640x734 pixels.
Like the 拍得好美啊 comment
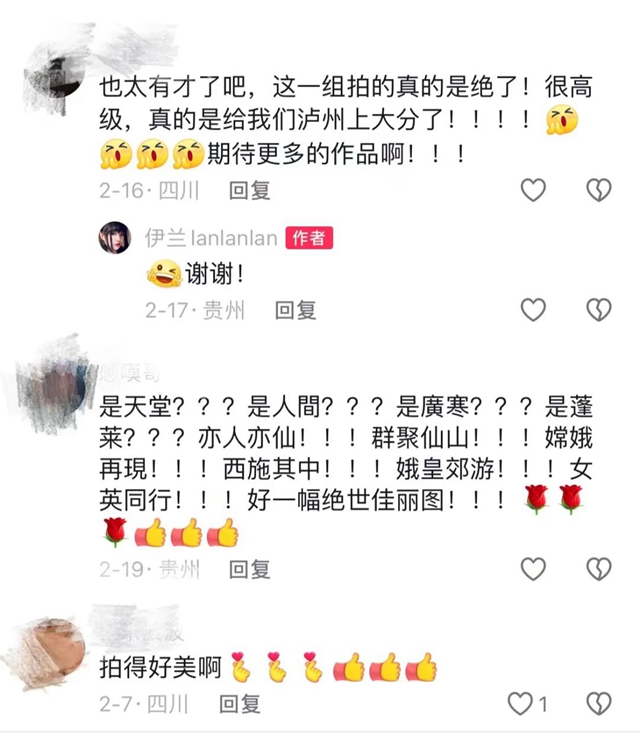521,704
